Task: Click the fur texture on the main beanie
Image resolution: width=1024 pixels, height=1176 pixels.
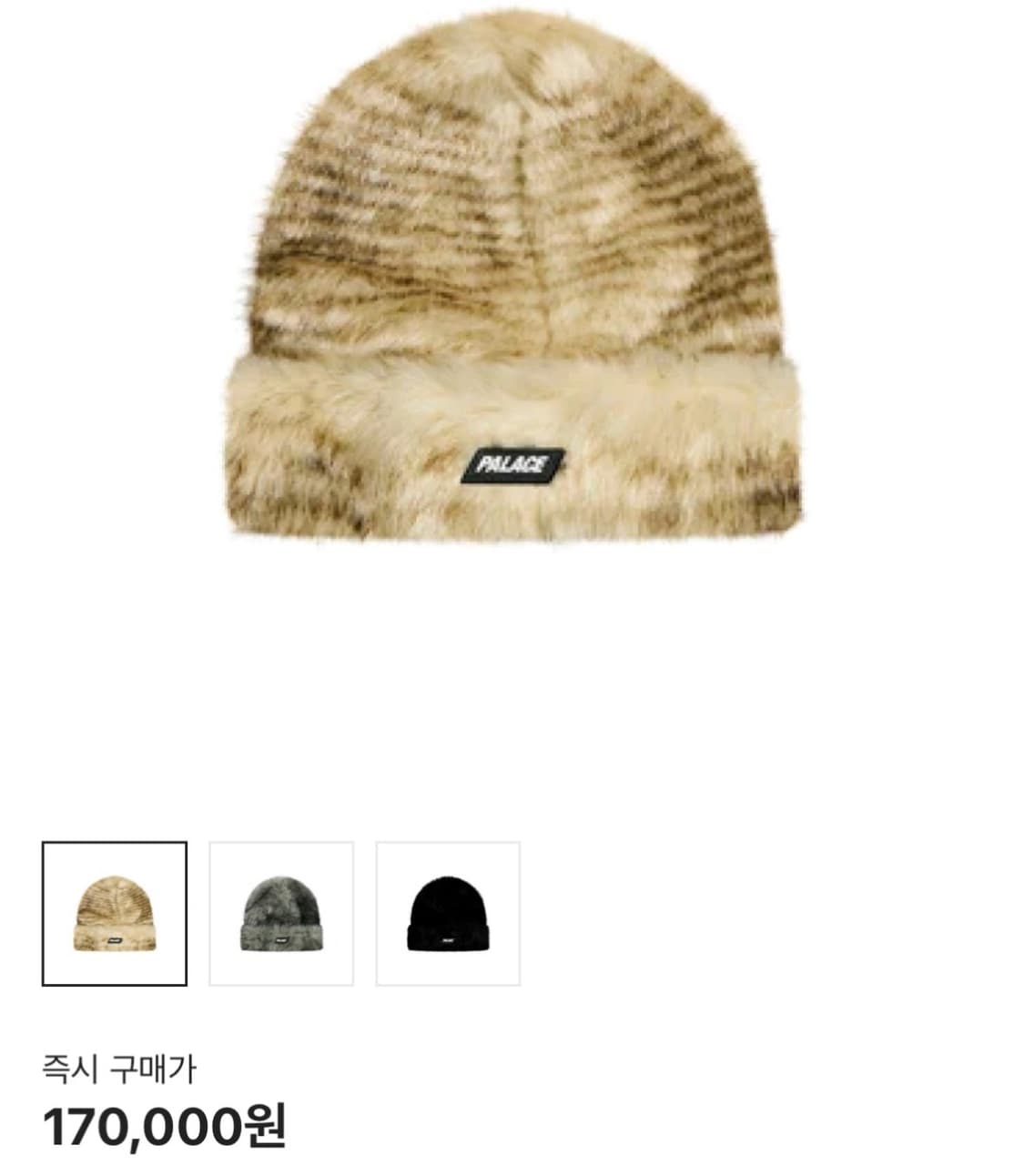Action: point(410,228)
